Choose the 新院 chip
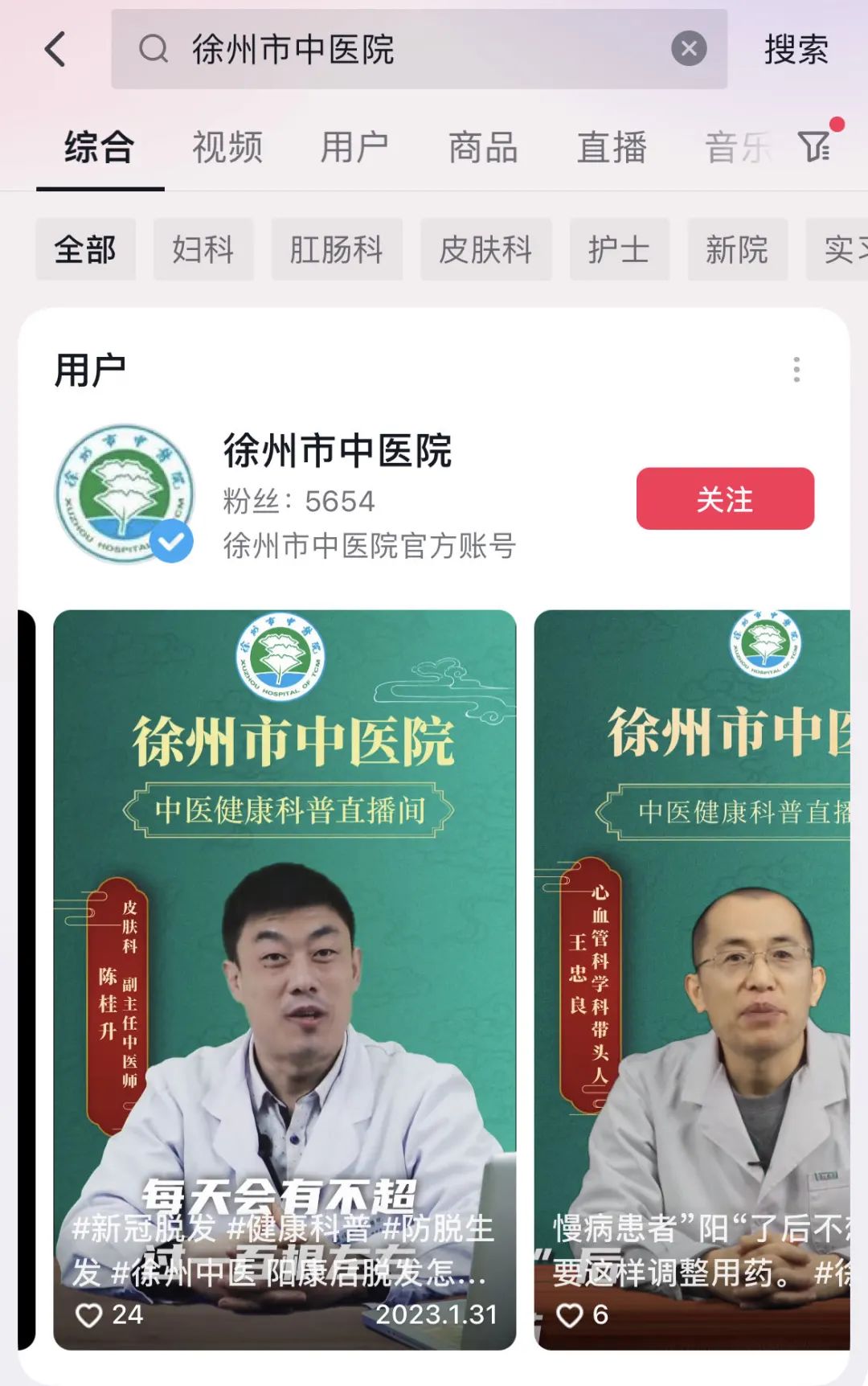This screenshot has width=868, height=1386. (x=737, y=250)
